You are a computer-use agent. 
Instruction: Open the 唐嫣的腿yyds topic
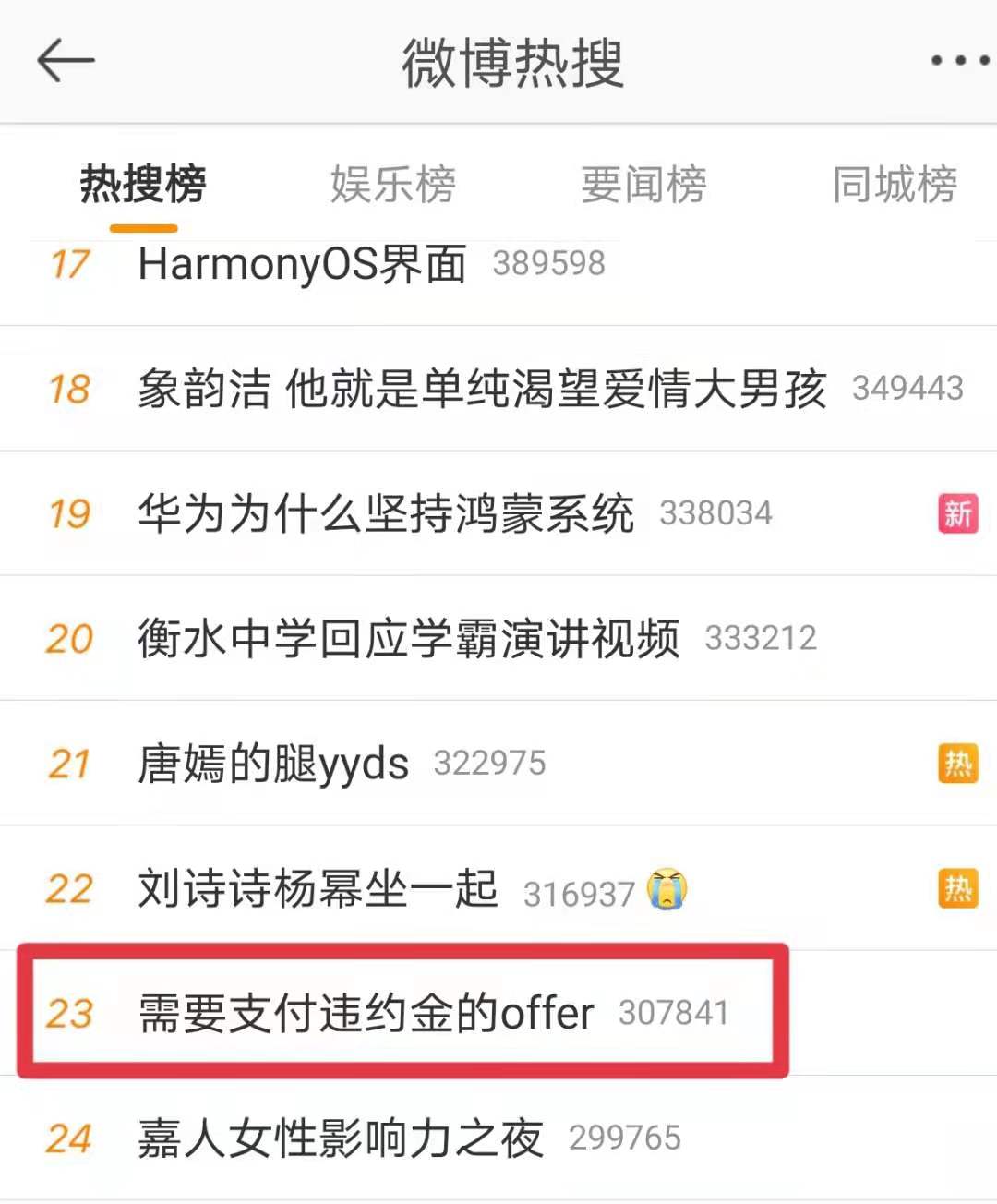click(x=273, y=764)
